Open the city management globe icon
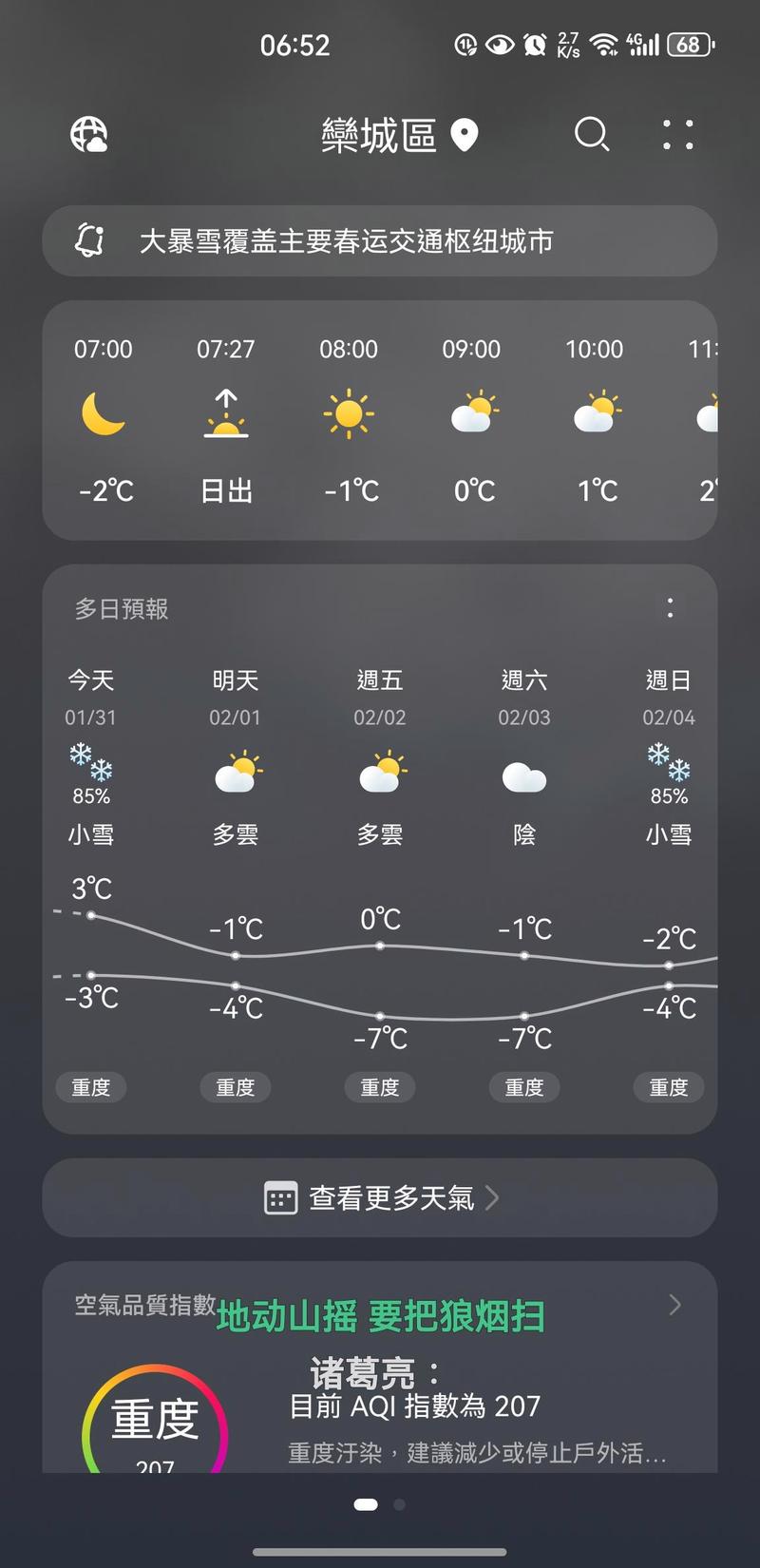The width and height of the screenshot is (760, 1568). [x=89, y=135]
